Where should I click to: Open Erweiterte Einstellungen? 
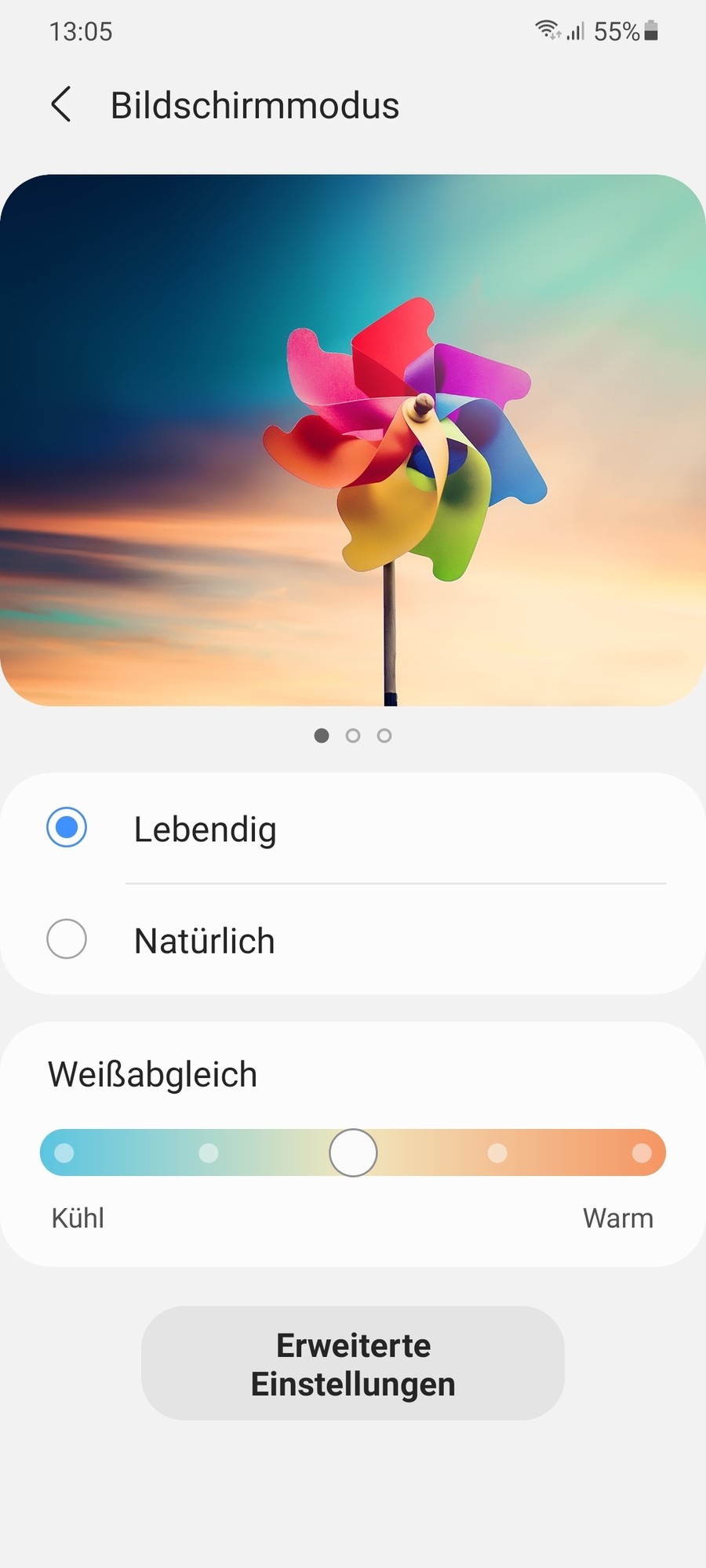point(353,1363)
